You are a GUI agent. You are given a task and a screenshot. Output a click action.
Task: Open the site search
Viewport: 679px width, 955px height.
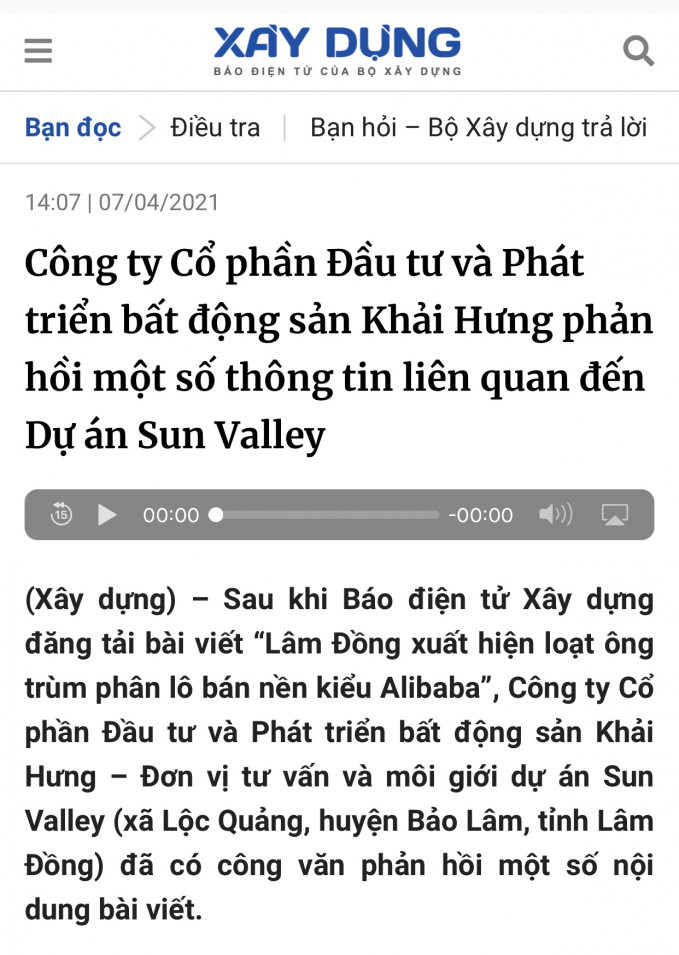tap(638, 49)
